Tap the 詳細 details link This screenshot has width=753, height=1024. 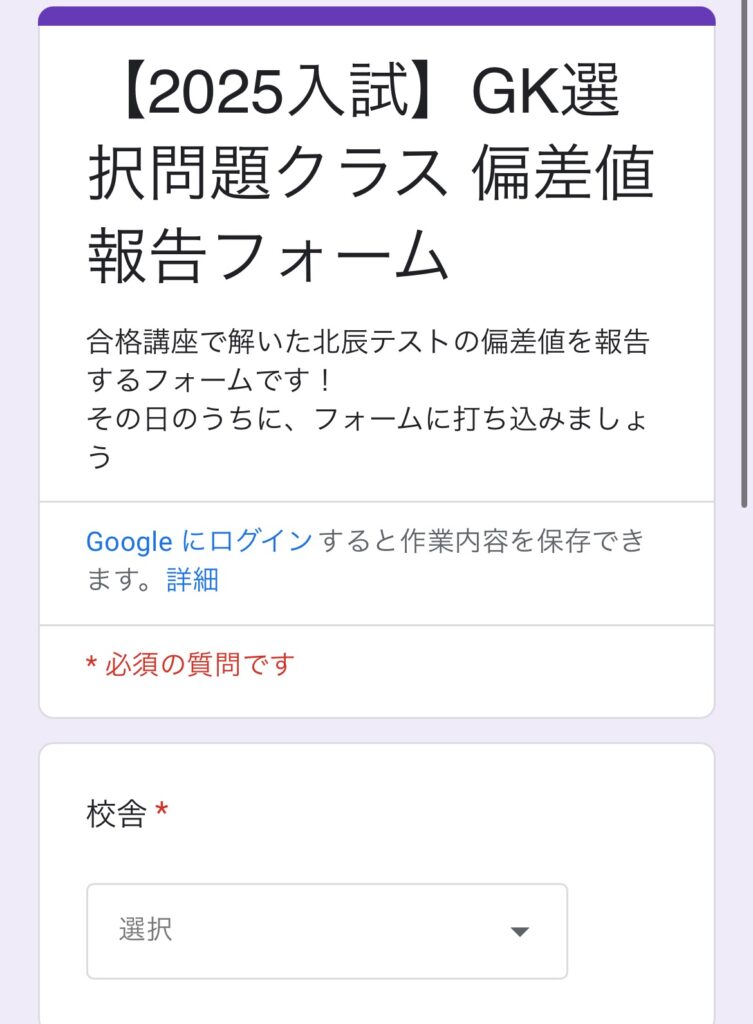click(192, 580)
